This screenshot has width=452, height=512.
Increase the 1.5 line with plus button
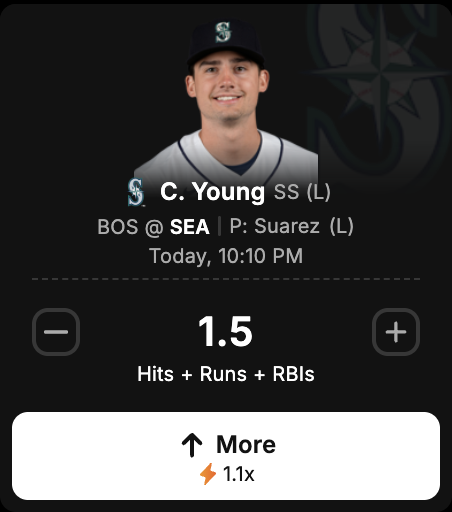[x=396, y=332]
